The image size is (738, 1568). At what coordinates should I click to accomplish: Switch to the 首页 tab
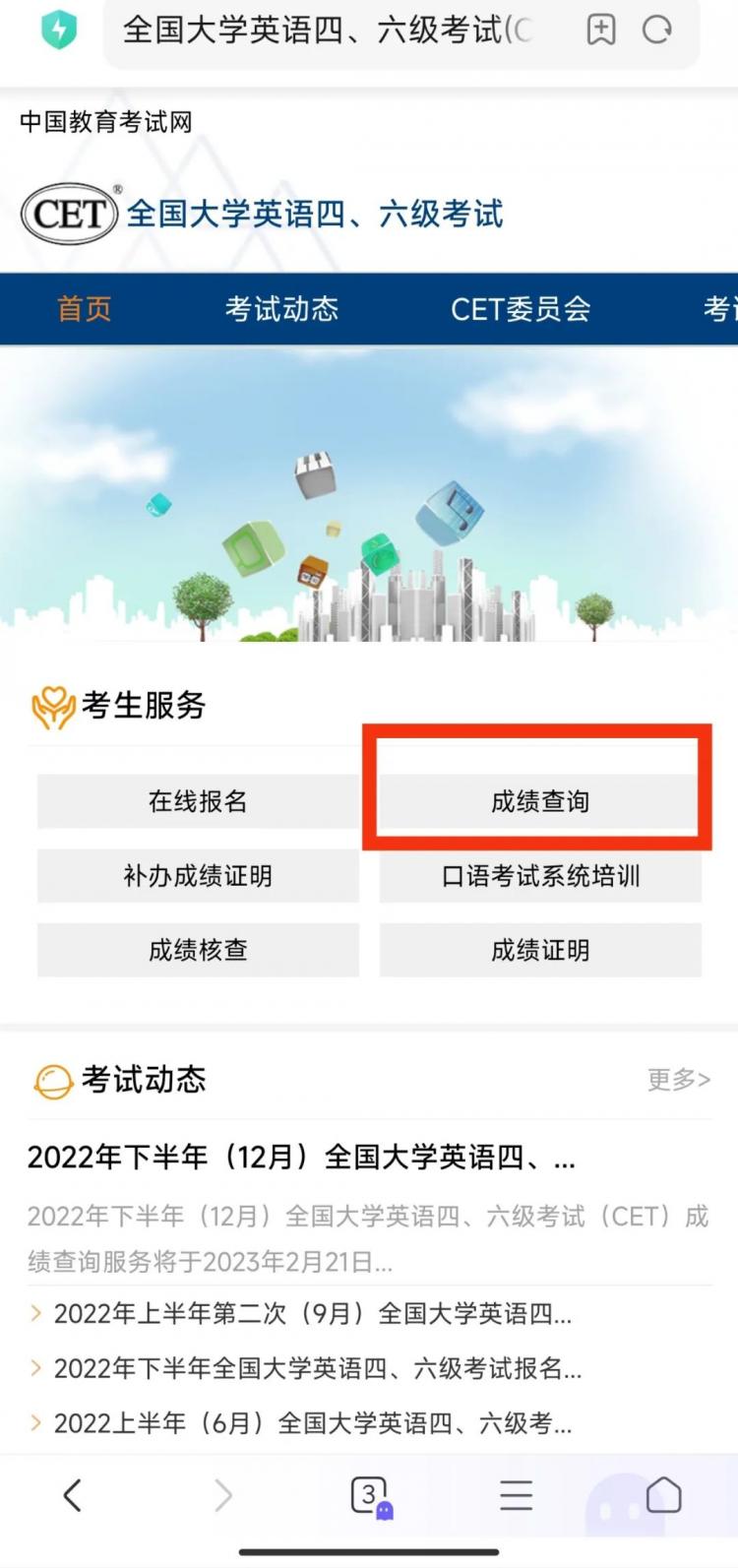pos(85,309)
